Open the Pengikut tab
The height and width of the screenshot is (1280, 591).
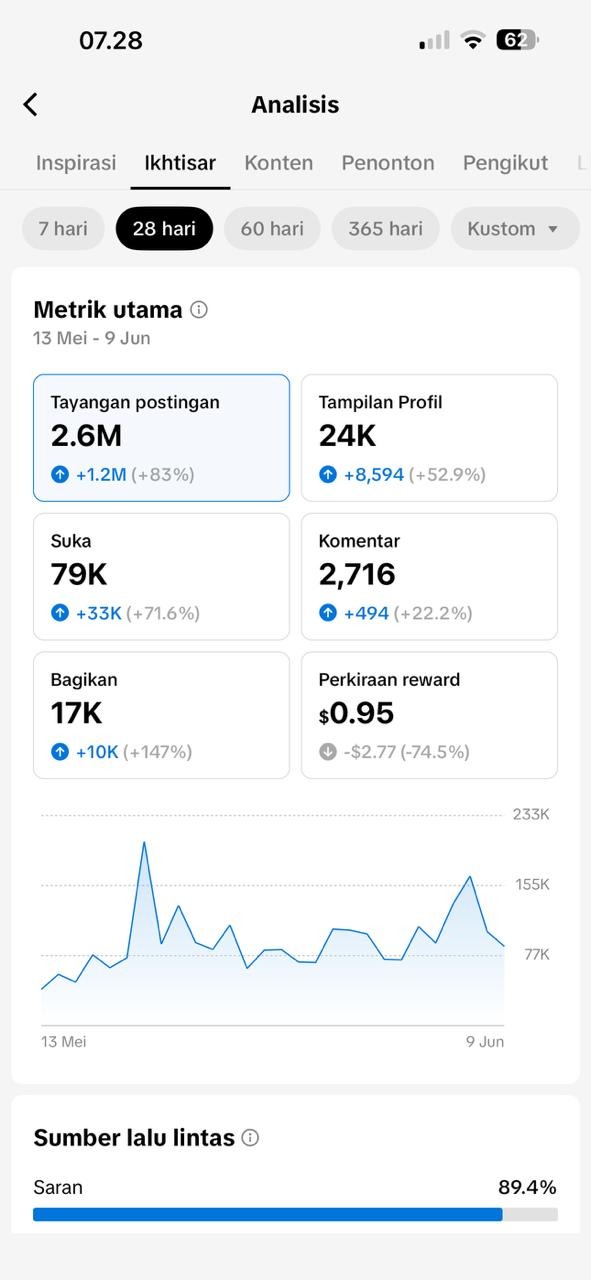(x=505, y=163)
